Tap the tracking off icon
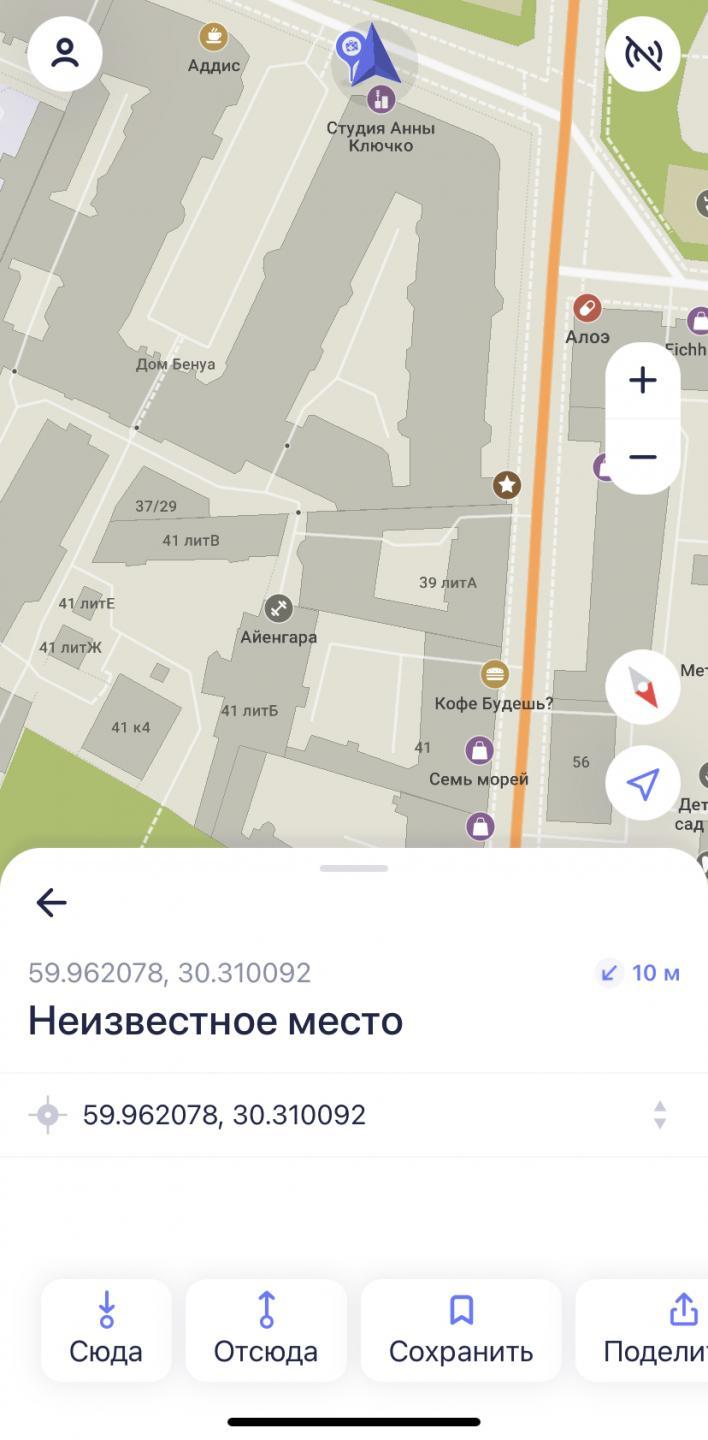Image resolution: width=708 pixels, height=1440 pixels. [x=643, y=53]
